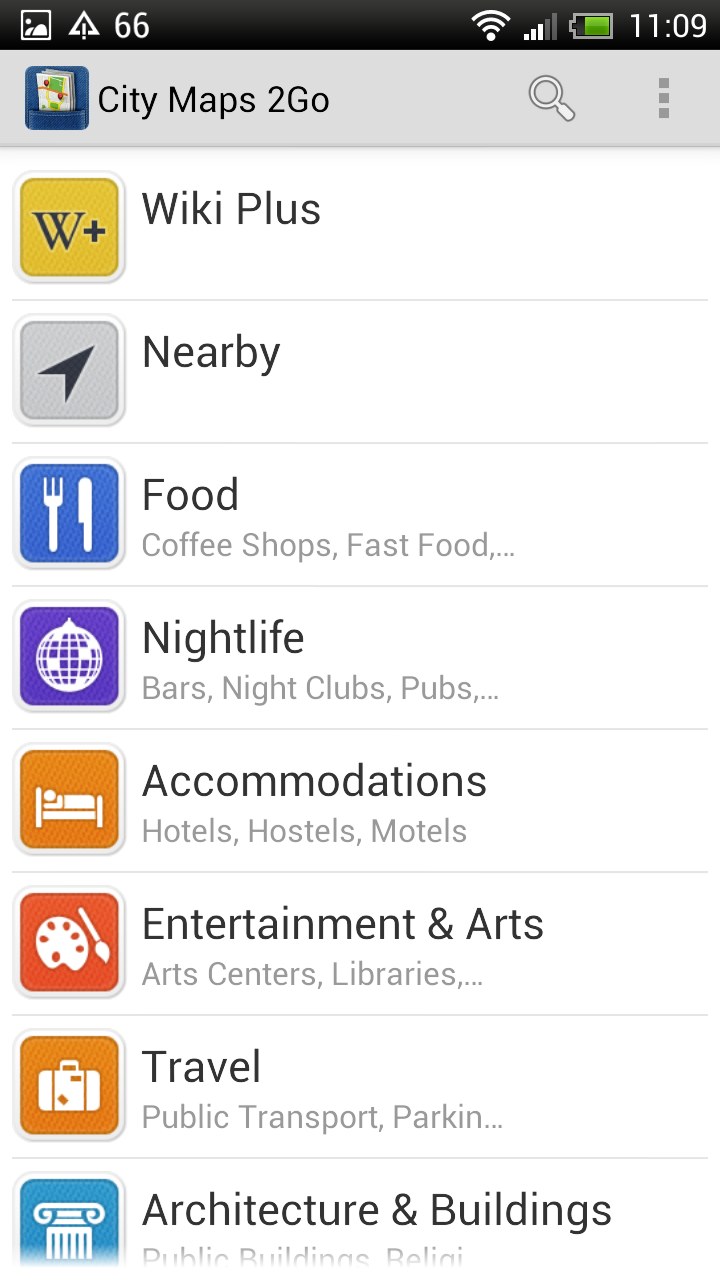Open the overflow menu
Image resolution: width=720 pixels, height=1280 pixels.
pyautogui.click(x=663, y=99)
